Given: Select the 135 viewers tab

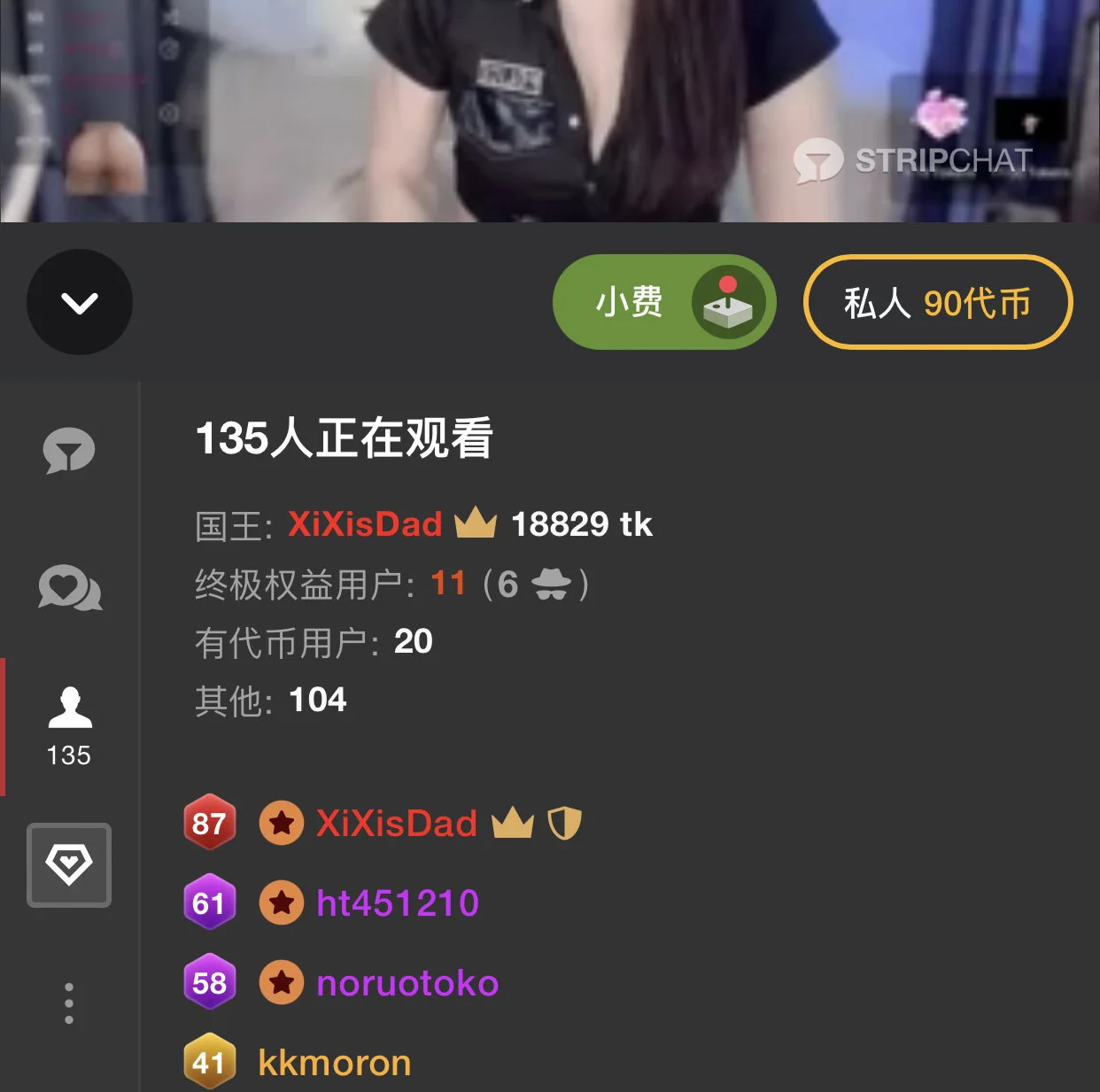Looking at the screenshot, I should click(69, 726).
